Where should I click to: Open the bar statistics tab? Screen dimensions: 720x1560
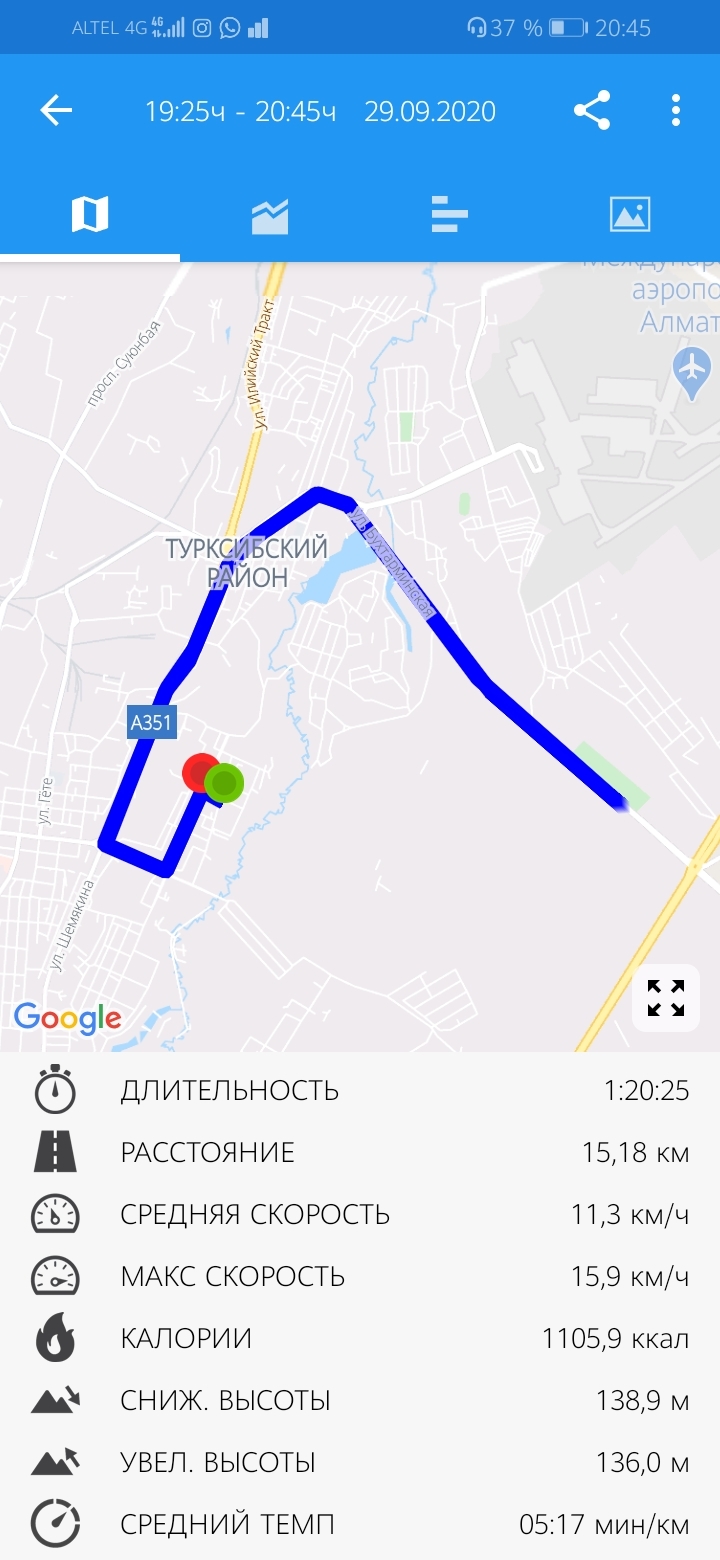click(x=450, y=214)
